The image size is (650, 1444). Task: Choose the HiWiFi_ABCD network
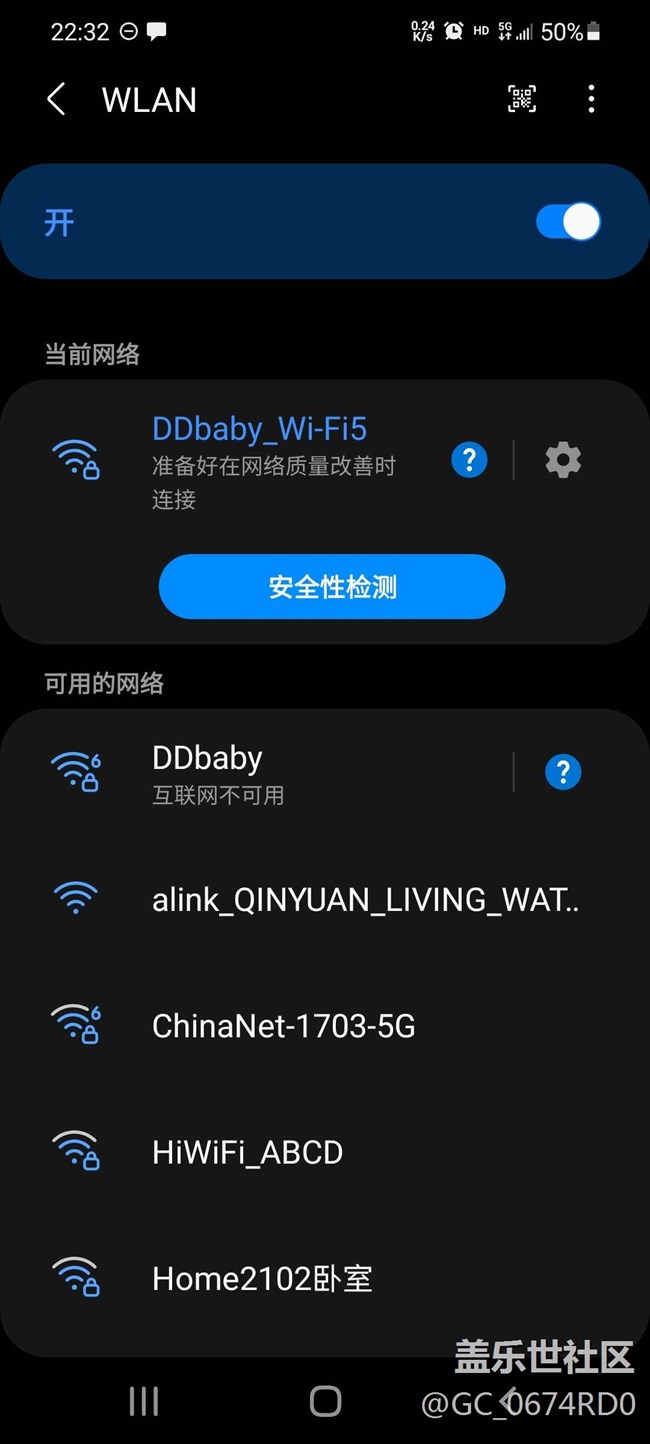point(325,1152)
